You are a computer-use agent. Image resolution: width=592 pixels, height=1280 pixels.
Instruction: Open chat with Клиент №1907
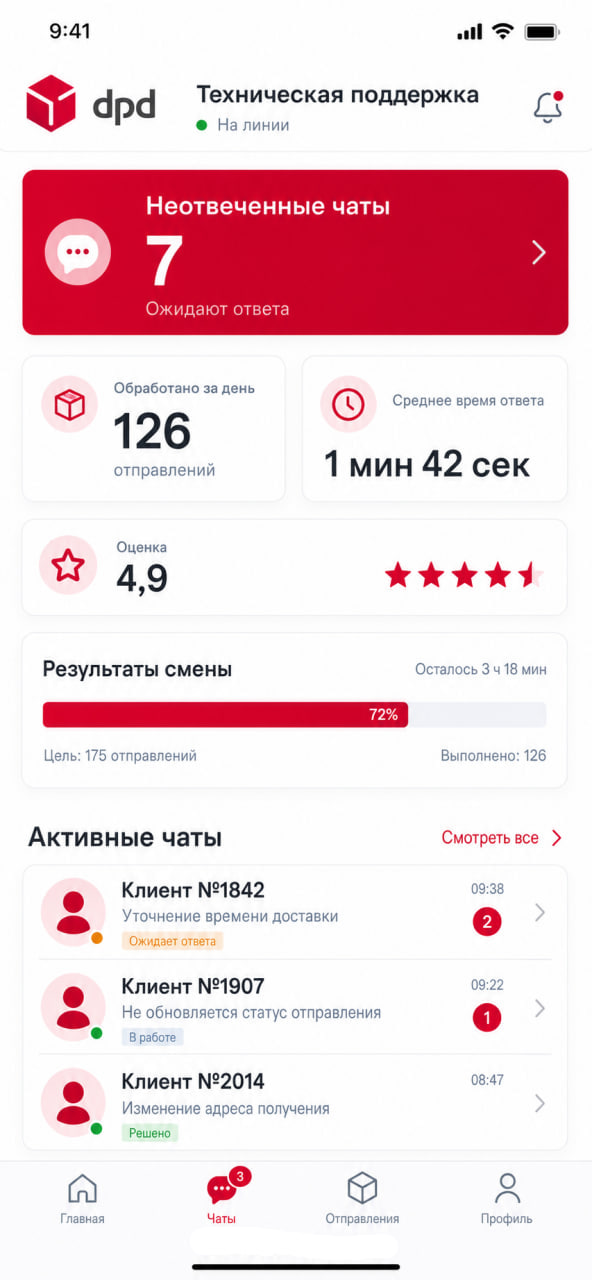click(295, 1008)
